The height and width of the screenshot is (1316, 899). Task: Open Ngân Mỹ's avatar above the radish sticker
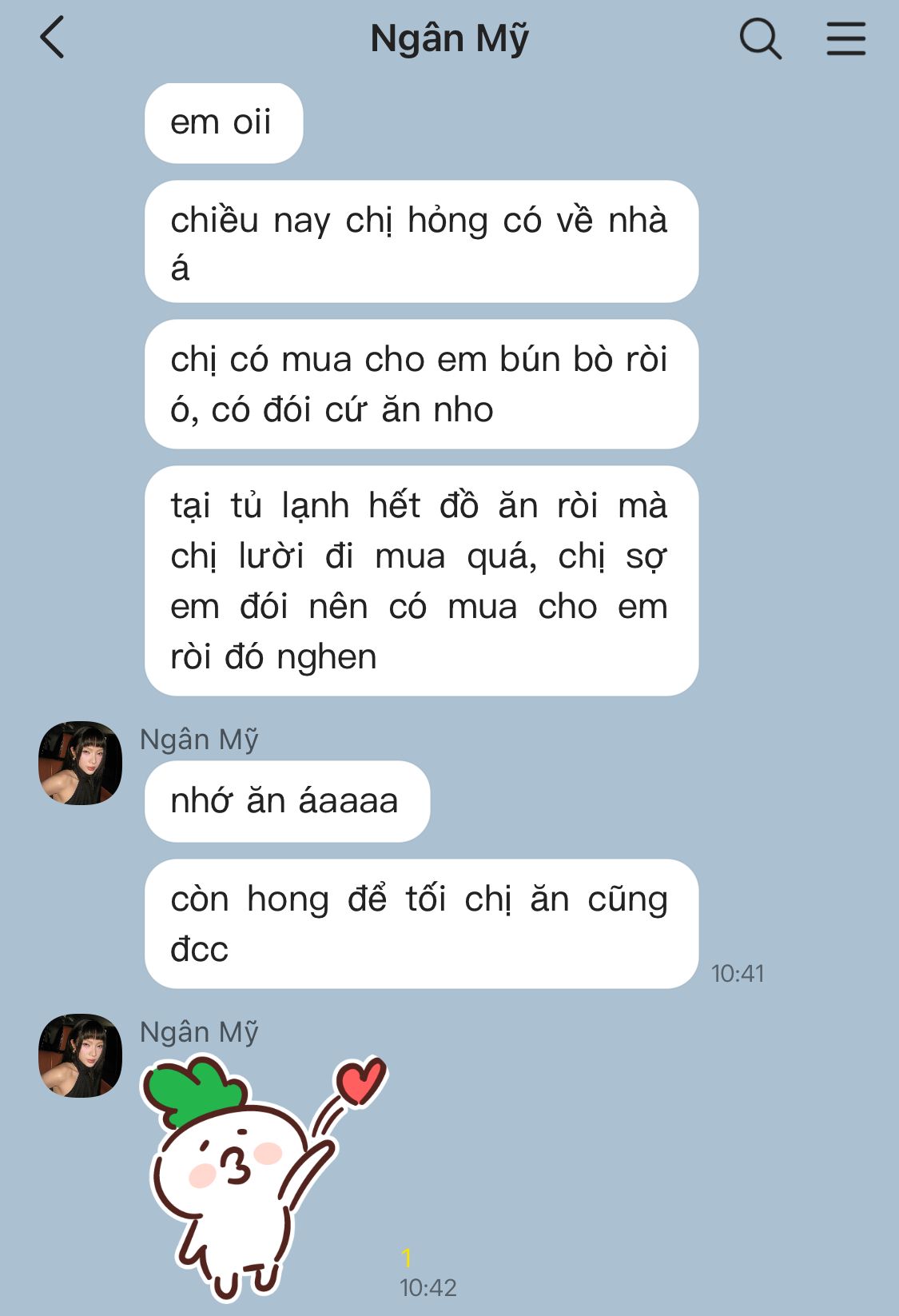pos(80,1055)
